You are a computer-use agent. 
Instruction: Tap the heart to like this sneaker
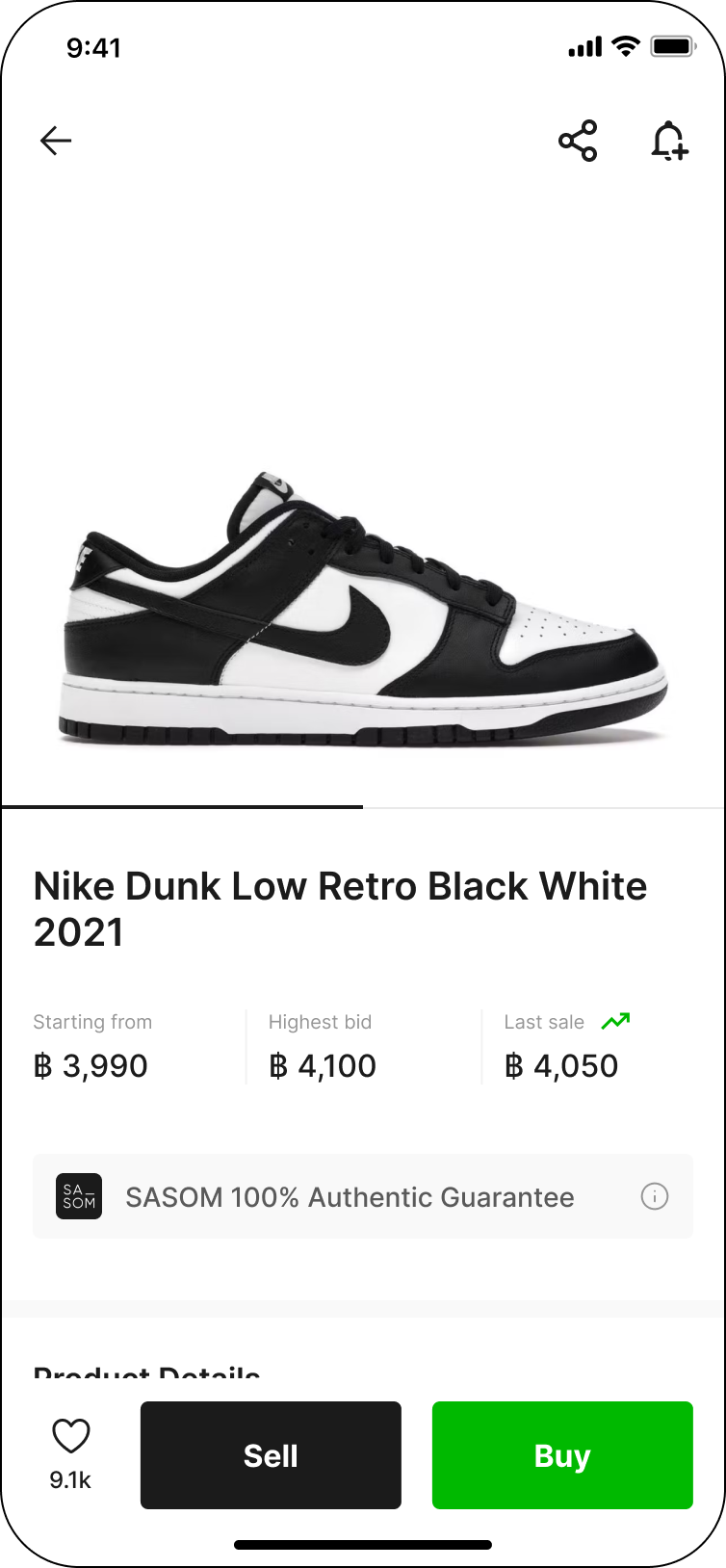(x=69, y=1439)
